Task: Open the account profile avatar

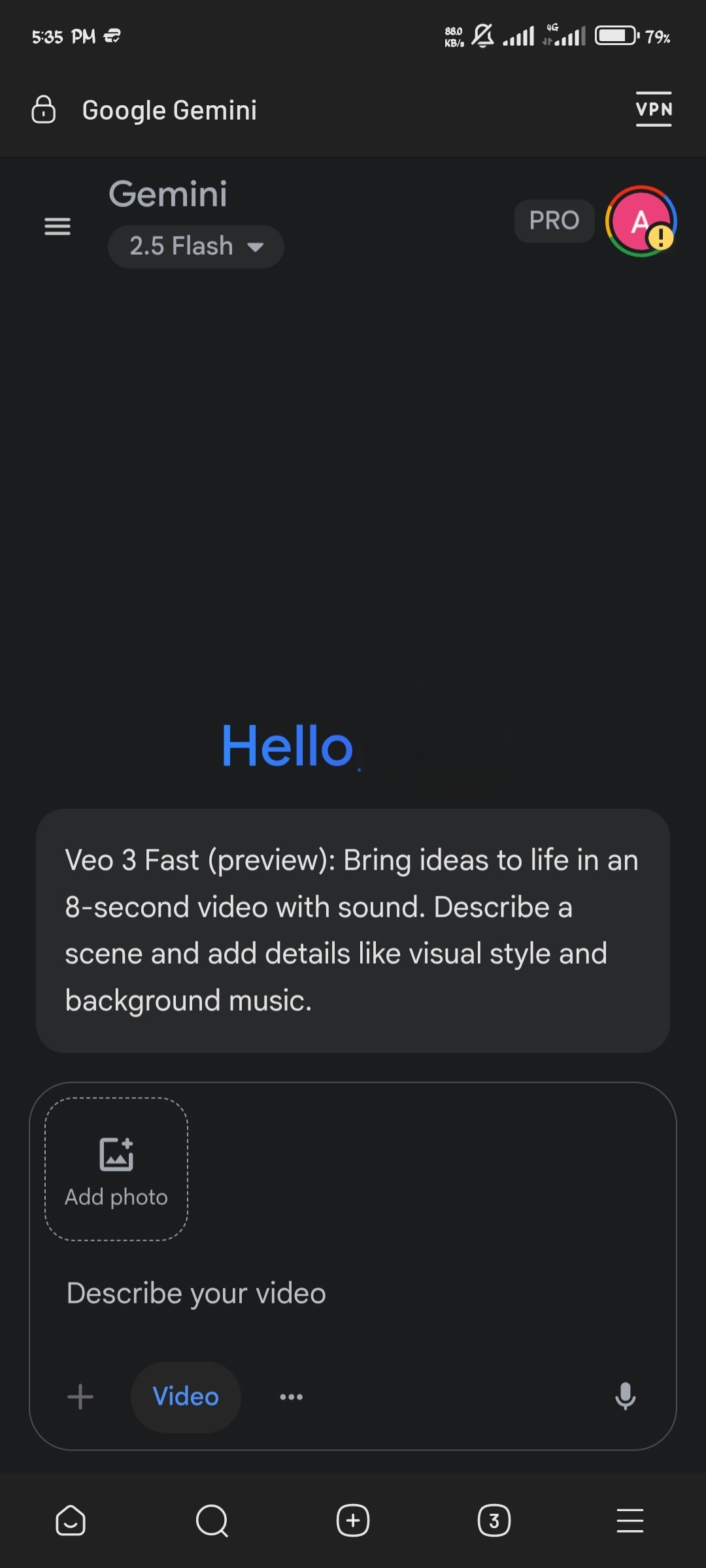Action: 641,221
